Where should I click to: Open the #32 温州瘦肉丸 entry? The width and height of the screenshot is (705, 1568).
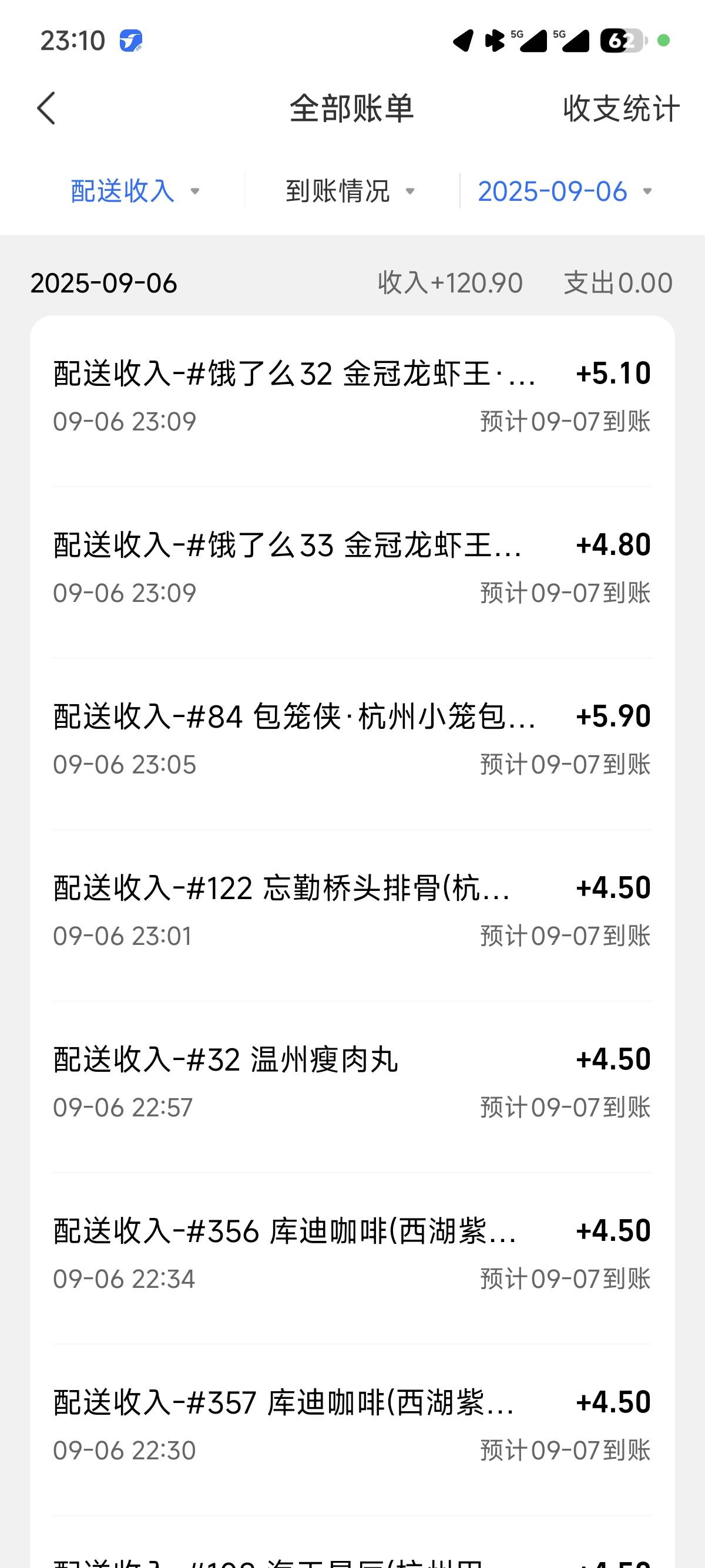(352, 1087)
